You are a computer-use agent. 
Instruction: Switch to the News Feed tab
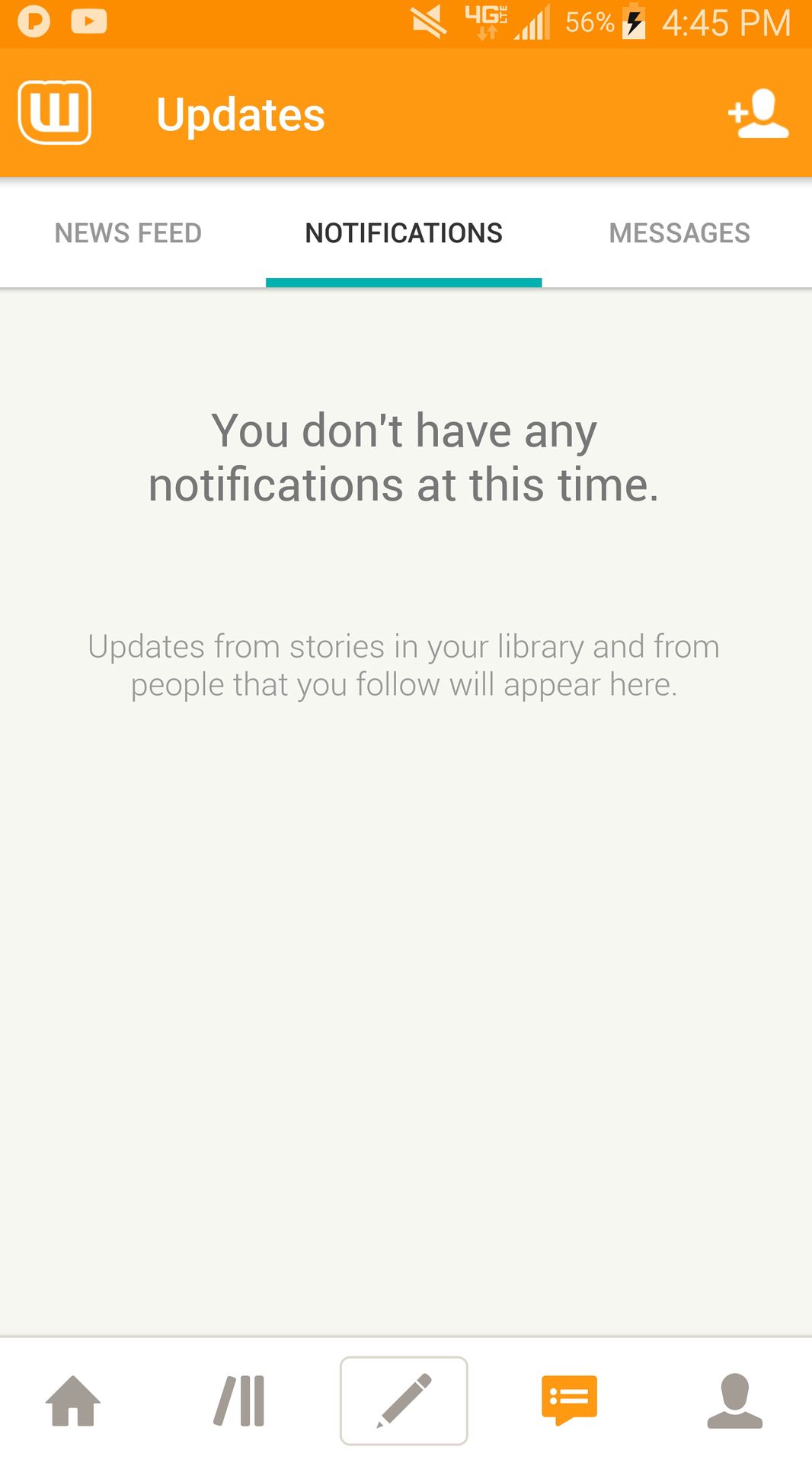click(x=128, y=232)
